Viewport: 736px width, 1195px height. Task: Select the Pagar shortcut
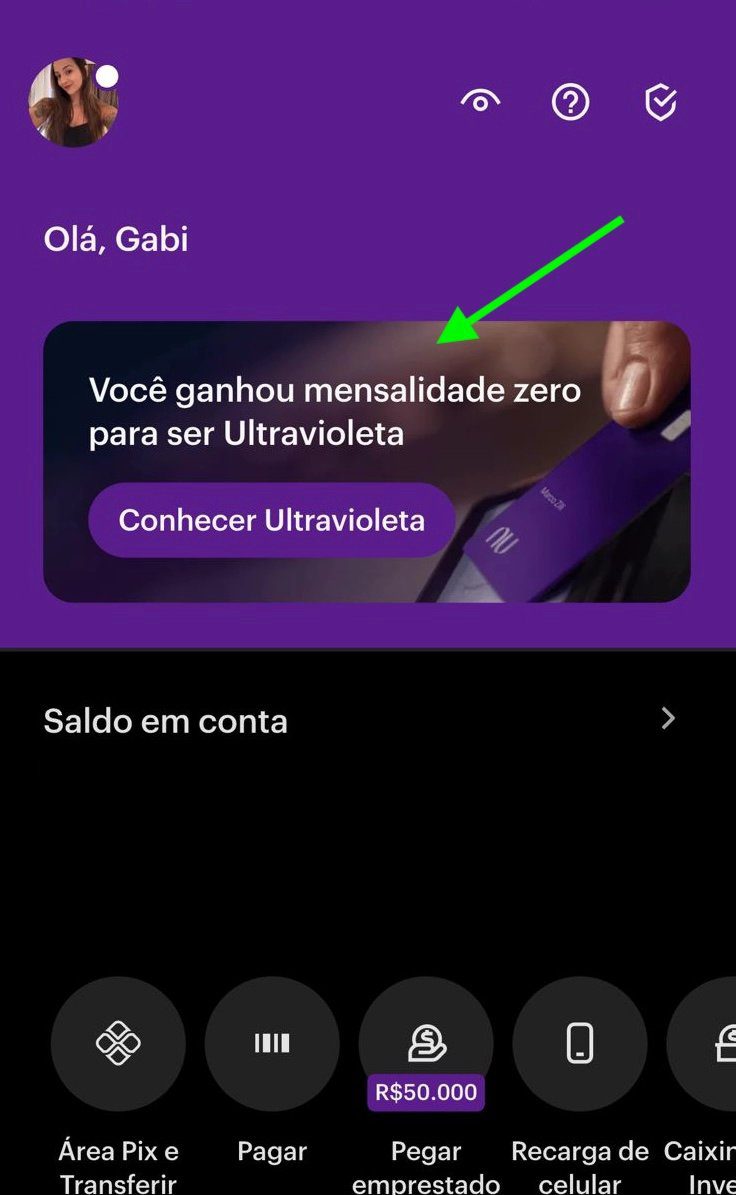click(272, 1044)
